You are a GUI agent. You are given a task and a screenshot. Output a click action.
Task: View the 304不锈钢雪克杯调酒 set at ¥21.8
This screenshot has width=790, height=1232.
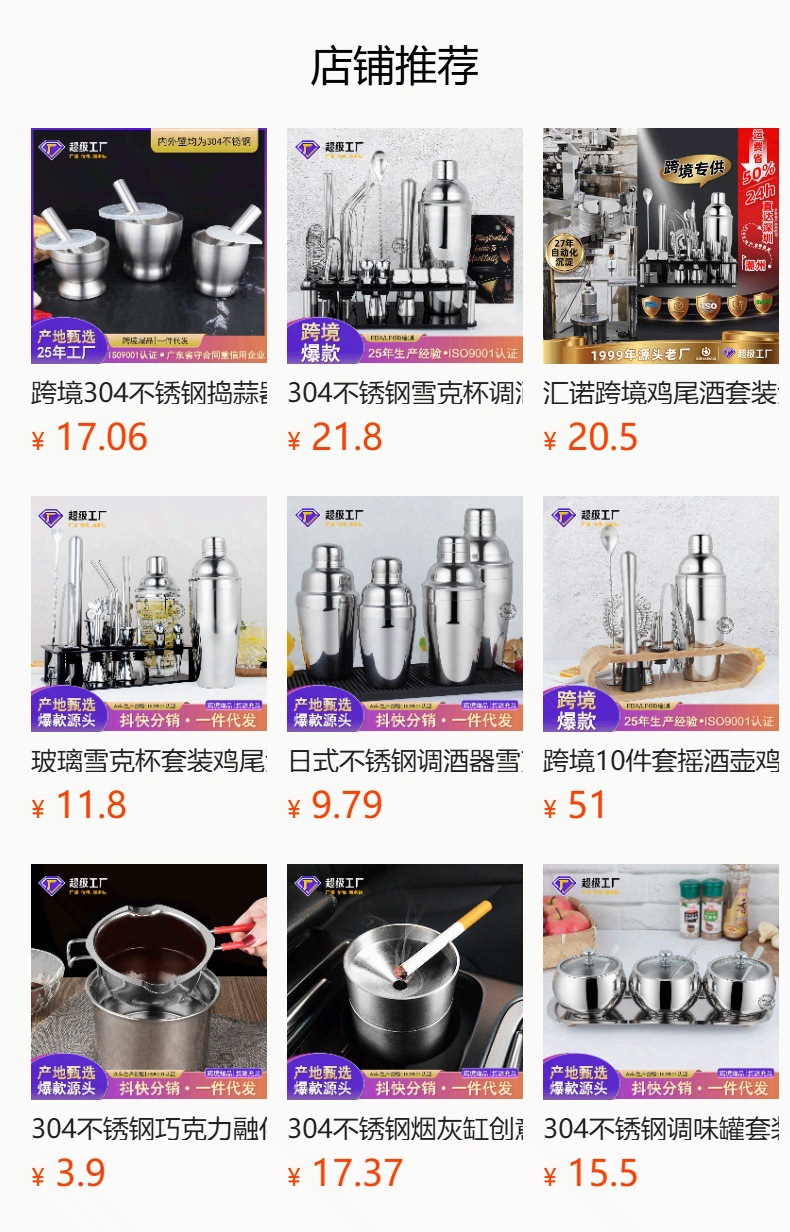[x=405, y=293]
